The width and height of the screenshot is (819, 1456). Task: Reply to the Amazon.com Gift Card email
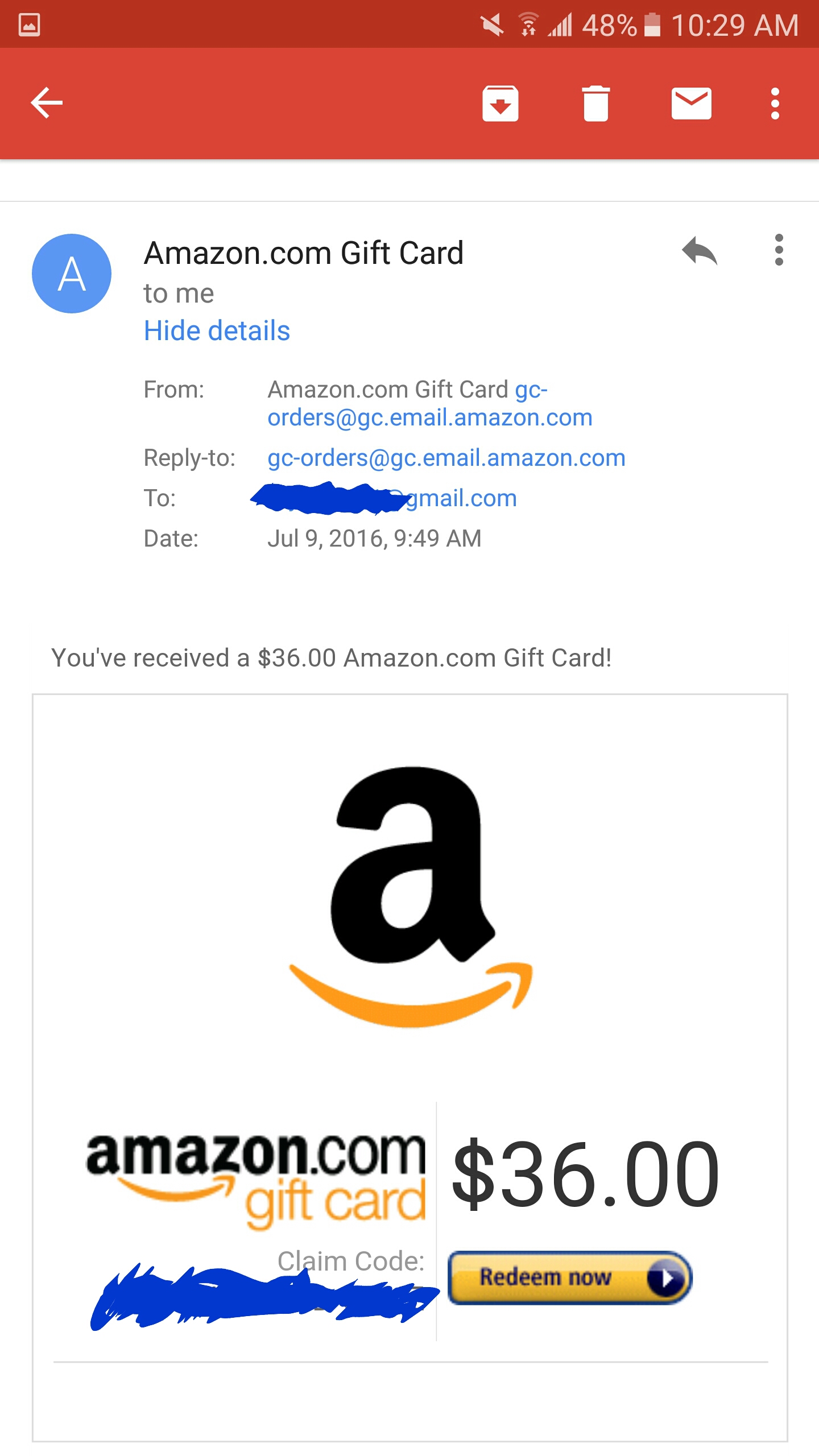coord(700,251)
